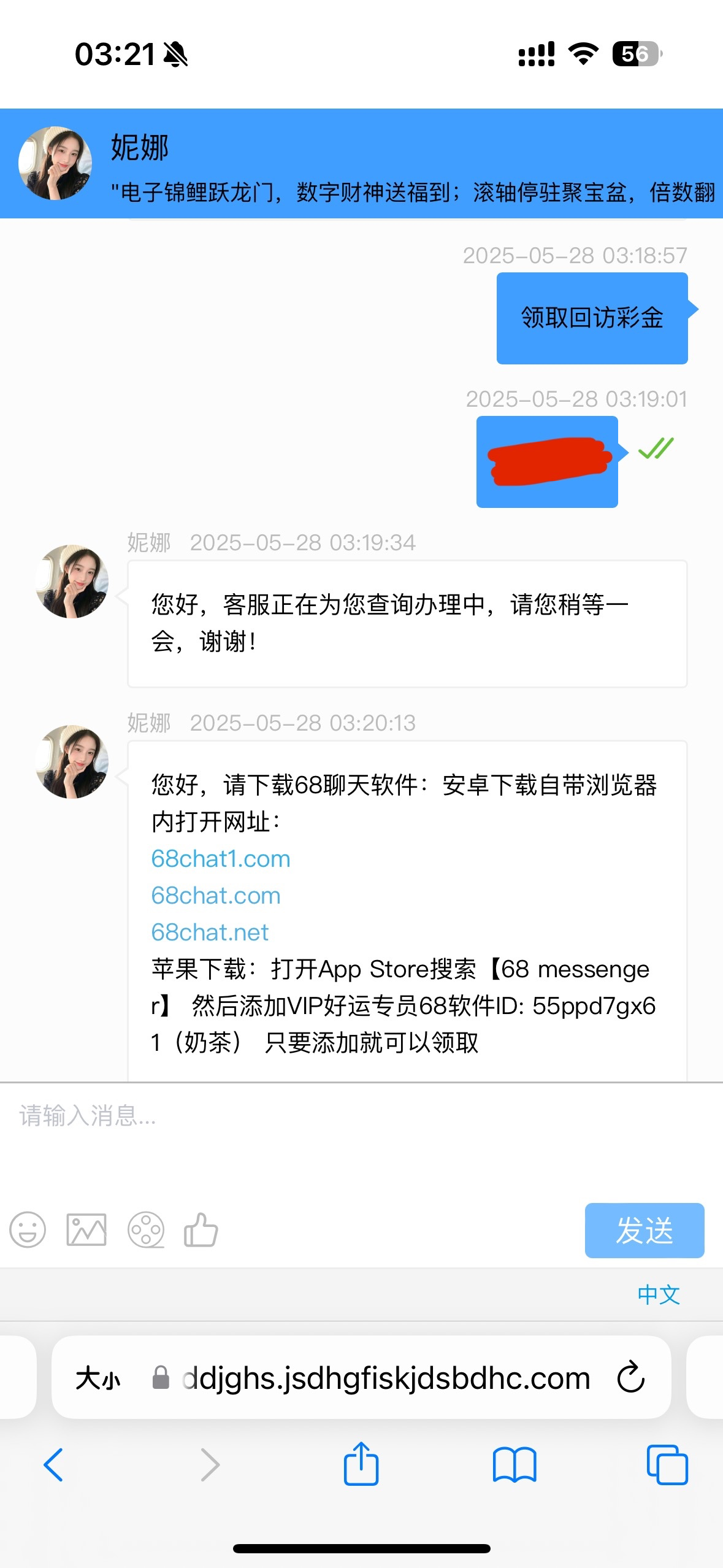Open the 68chat.com link
This screenshot has width=723, height=1568.
[215, 896]
